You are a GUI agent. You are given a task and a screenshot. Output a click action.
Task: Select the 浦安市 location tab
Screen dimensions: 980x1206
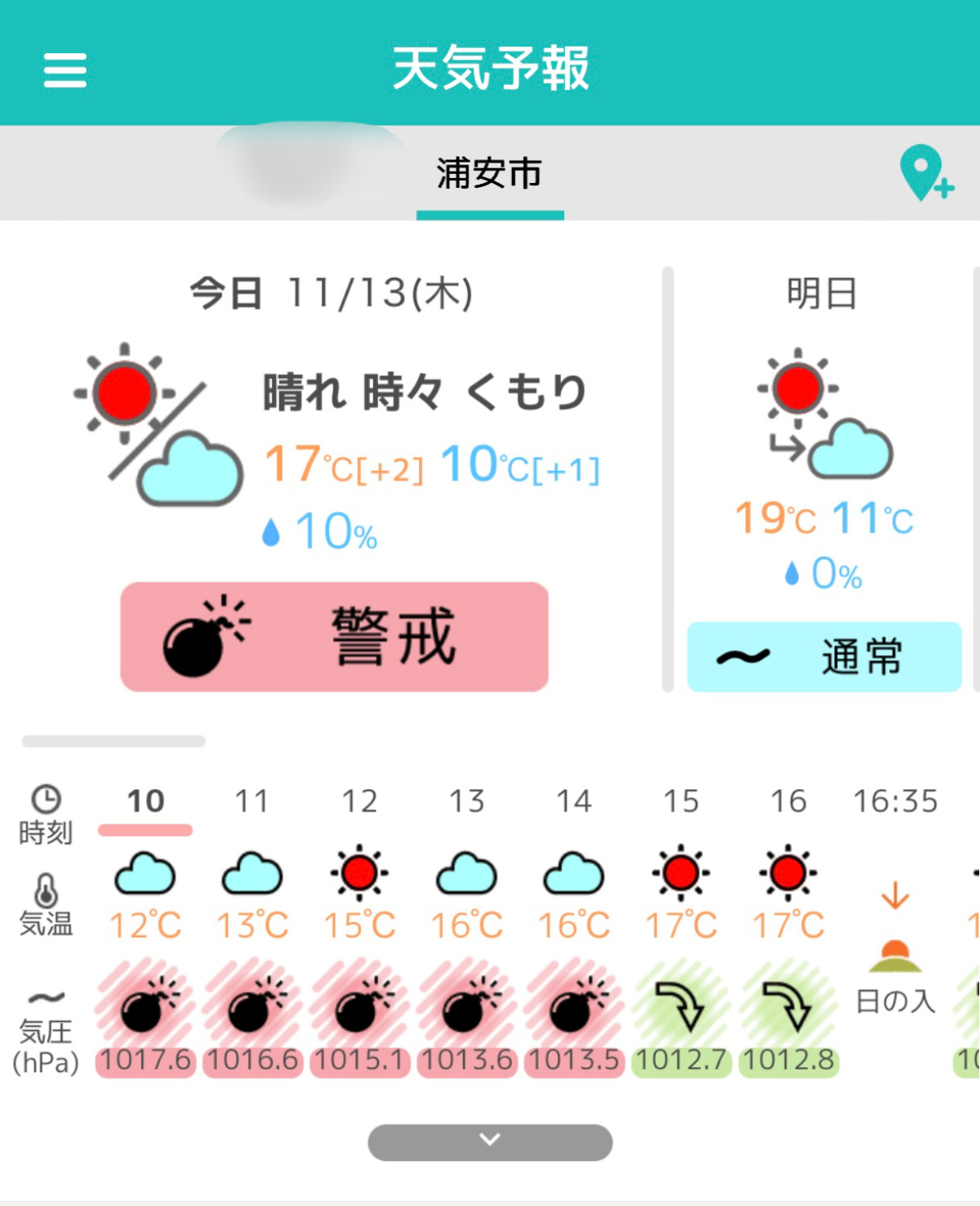point(489,175)
